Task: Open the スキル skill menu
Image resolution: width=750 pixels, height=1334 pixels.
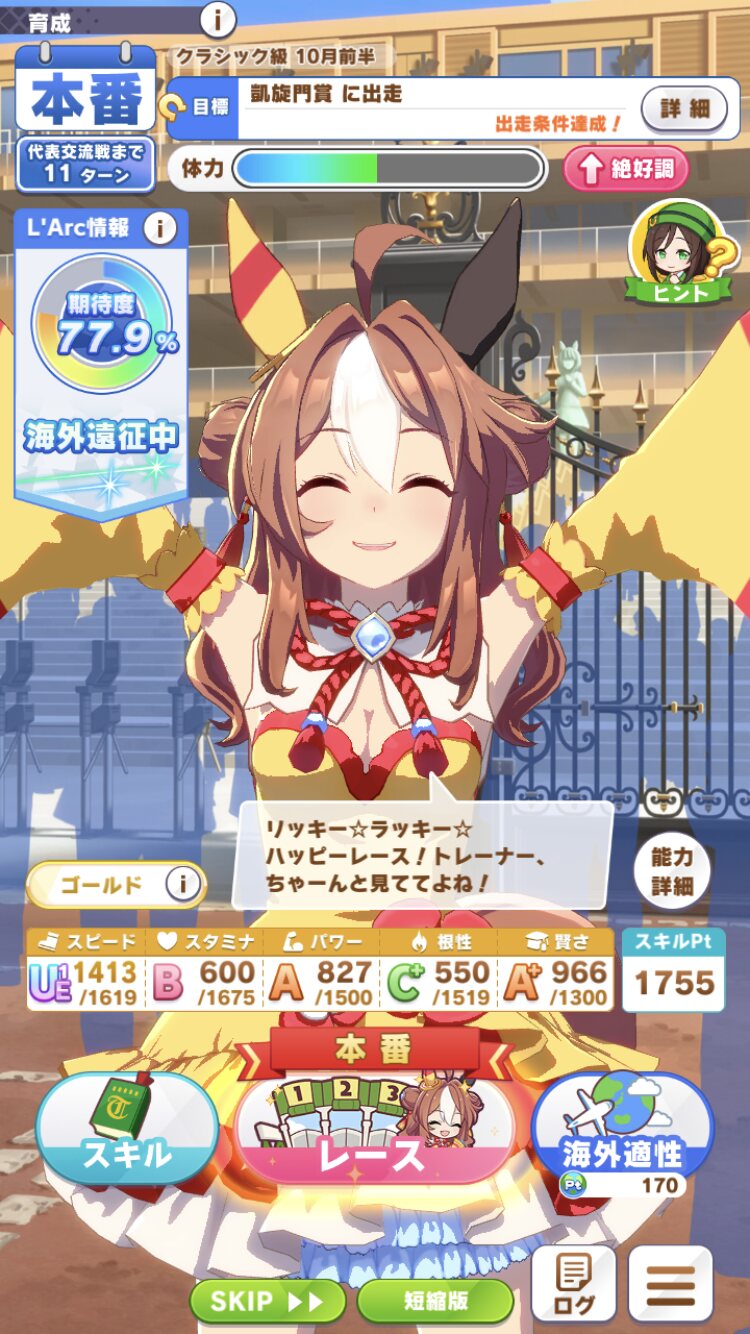Action: click(127, 1130)
